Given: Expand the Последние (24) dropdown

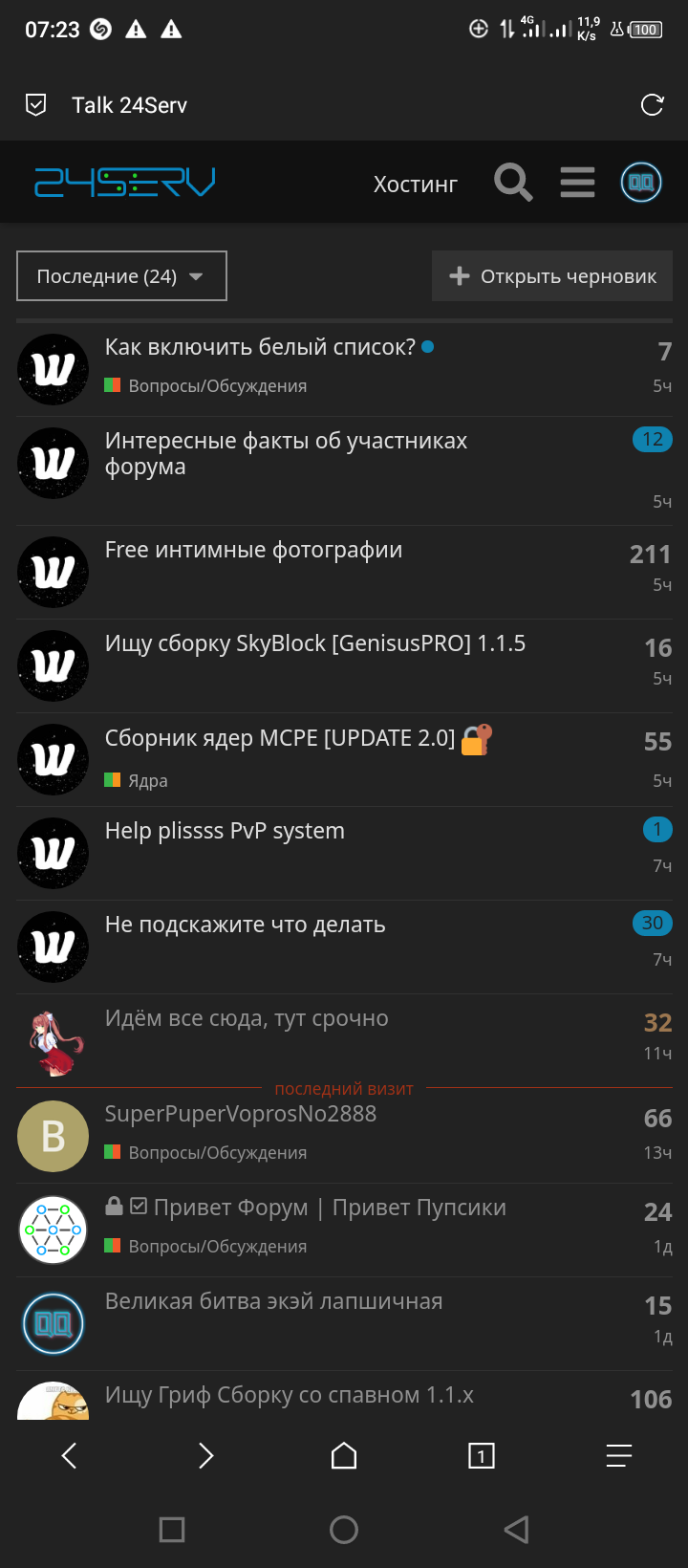Looking at the screenshot, I should 121,276.
